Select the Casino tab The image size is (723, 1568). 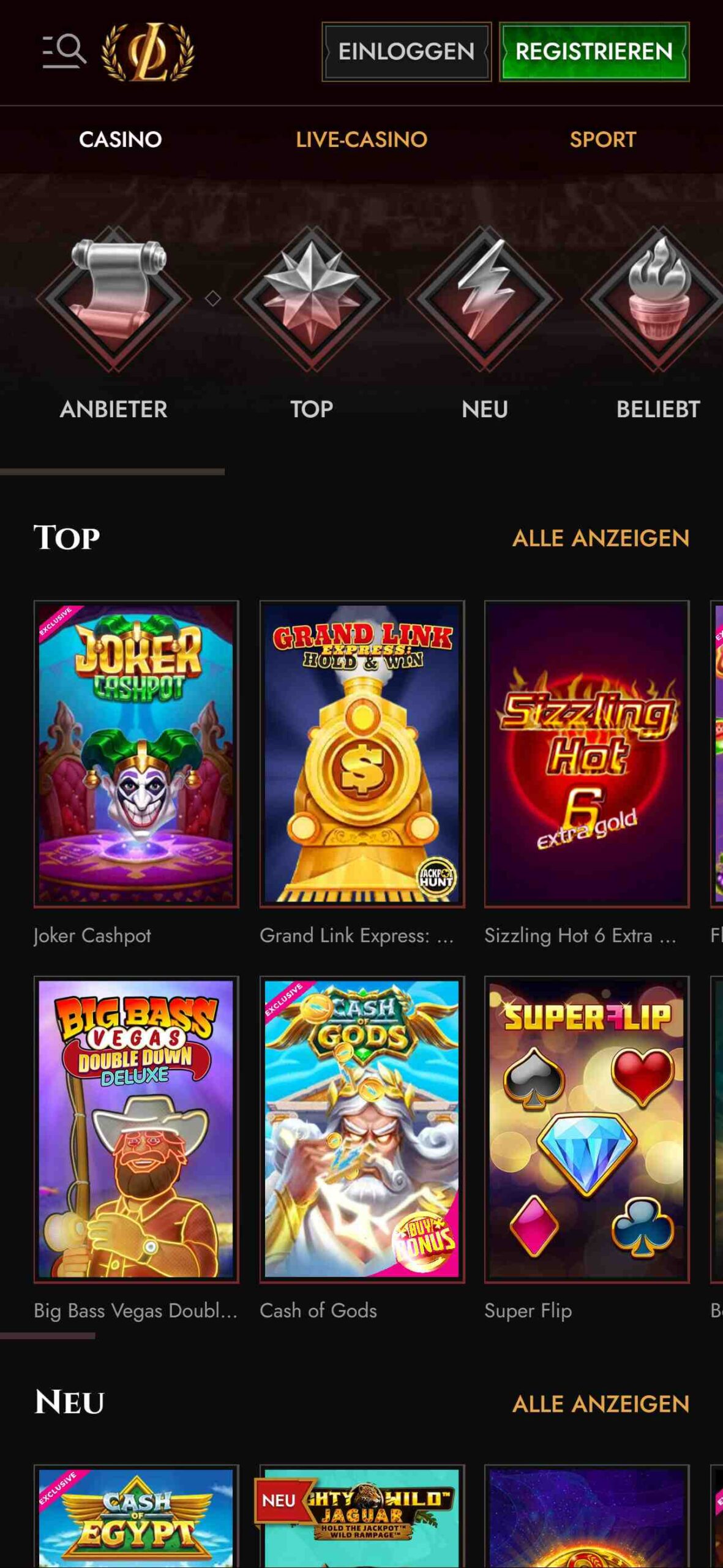(120, 140)
